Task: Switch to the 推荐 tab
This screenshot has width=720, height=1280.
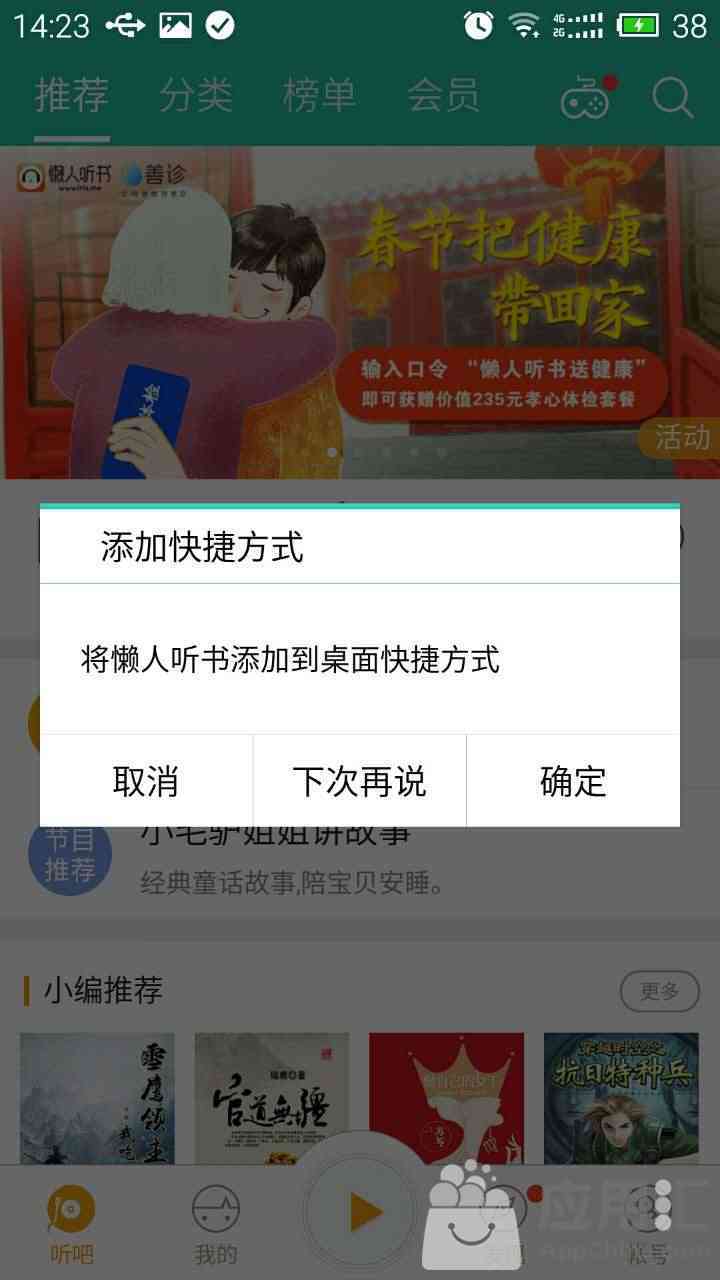Action: 71,96
